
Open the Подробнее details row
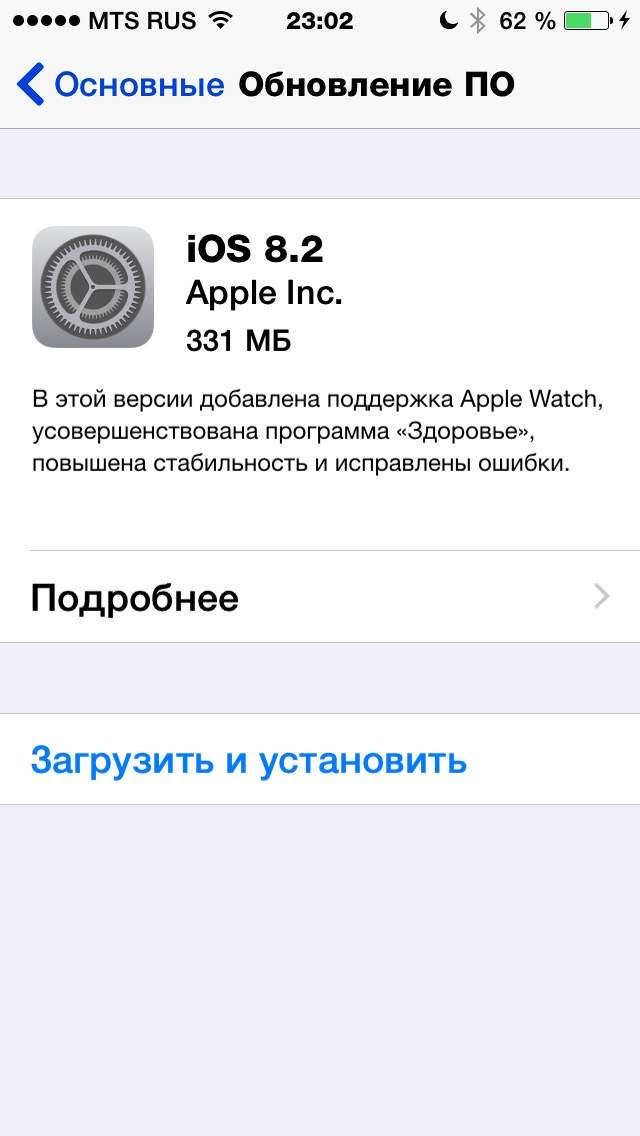(x=320, y=597)
